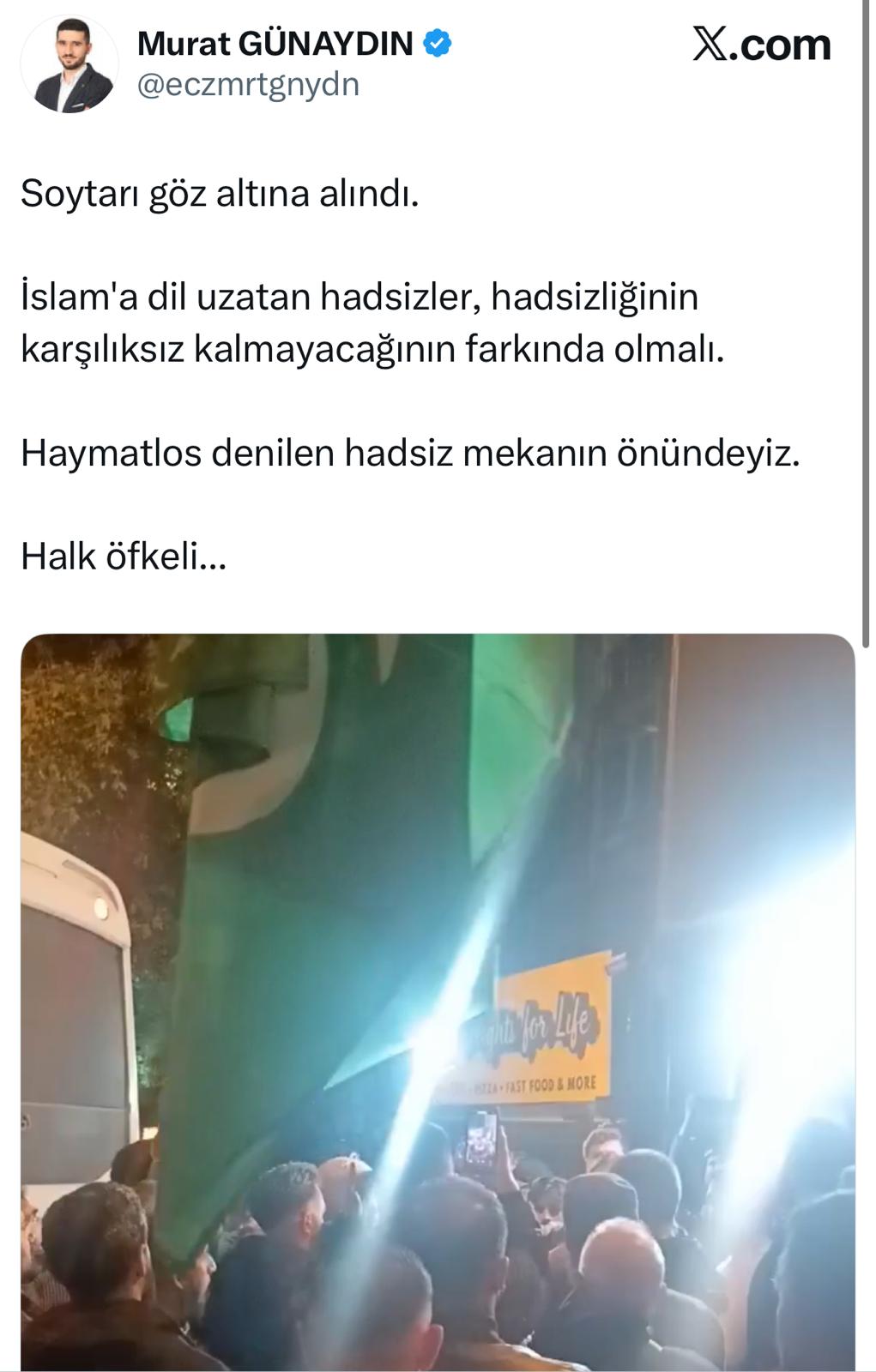Open Murat GÜNAYDIN's profile photo

[x=69, y=65]
